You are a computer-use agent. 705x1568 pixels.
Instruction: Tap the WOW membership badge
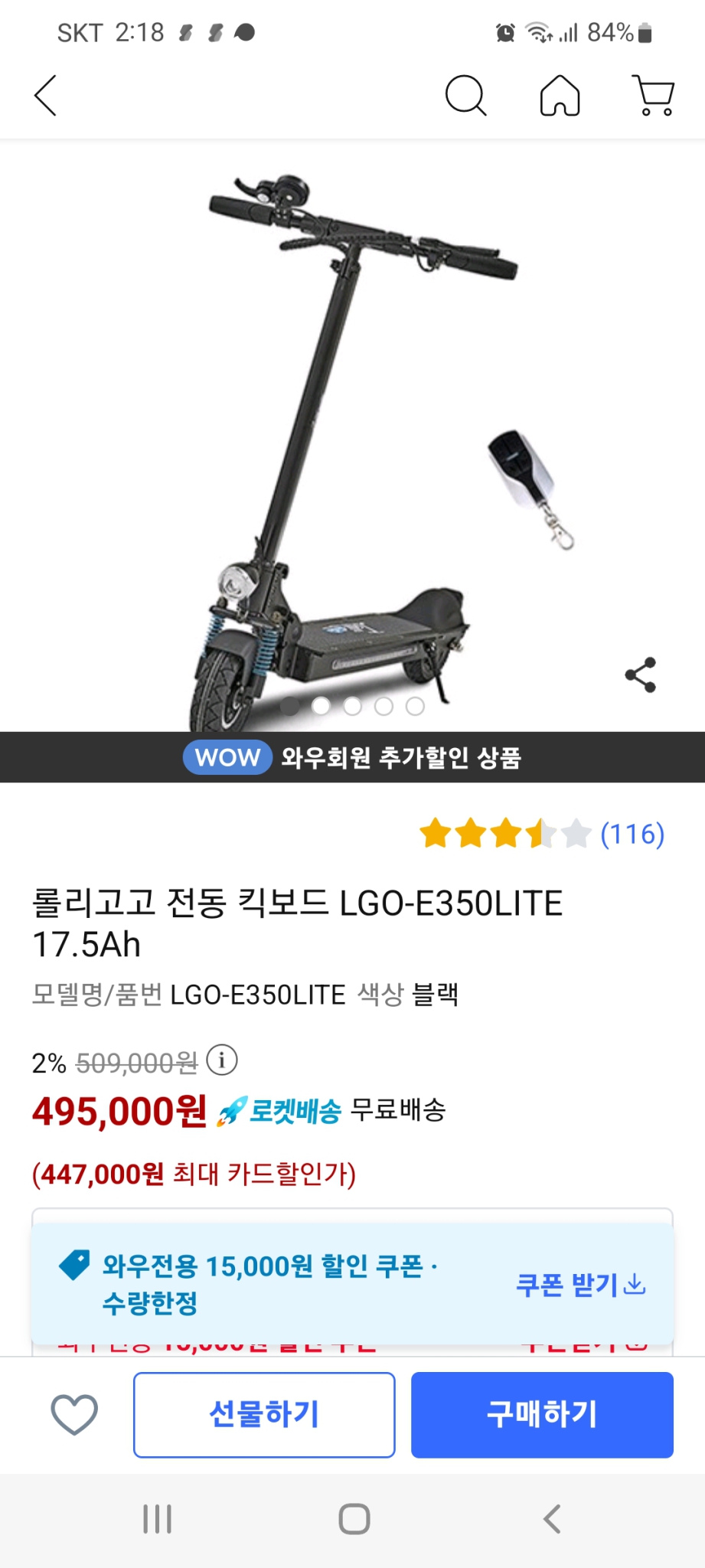click(x=227, y=757)
